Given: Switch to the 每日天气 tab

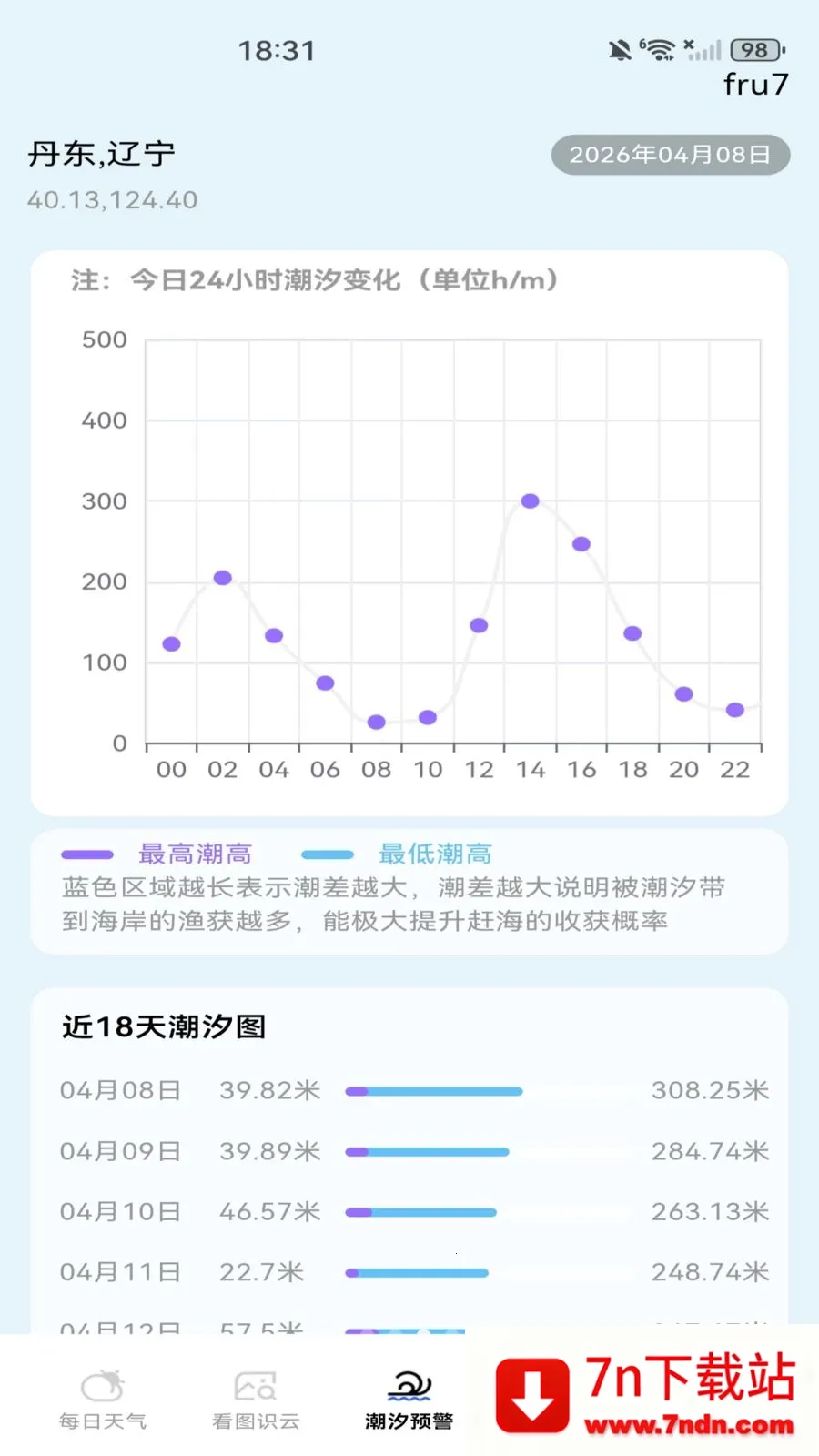Looking at the screenshot, I should pyautogui.click(x=103, y=1397).
